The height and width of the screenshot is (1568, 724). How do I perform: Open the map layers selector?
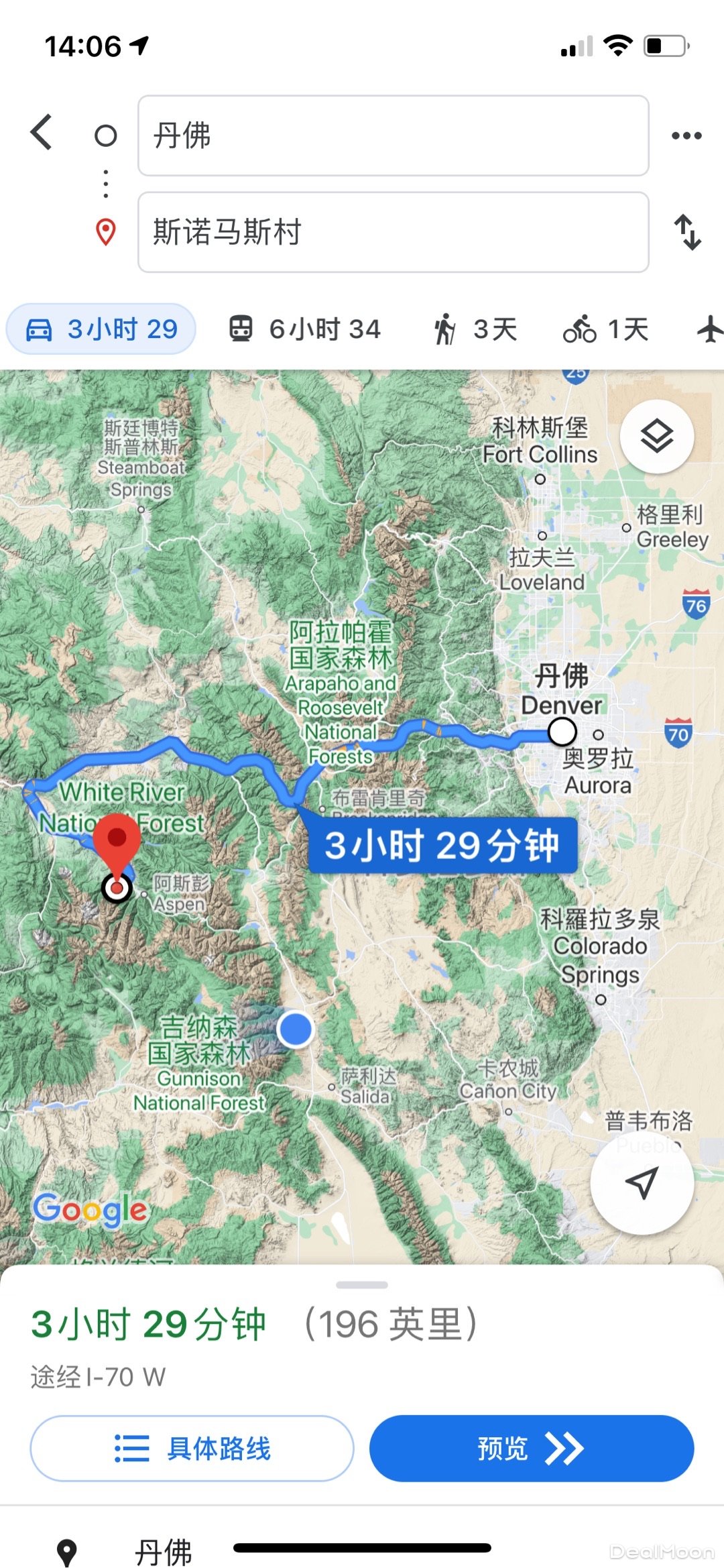(x=656, y=437)
